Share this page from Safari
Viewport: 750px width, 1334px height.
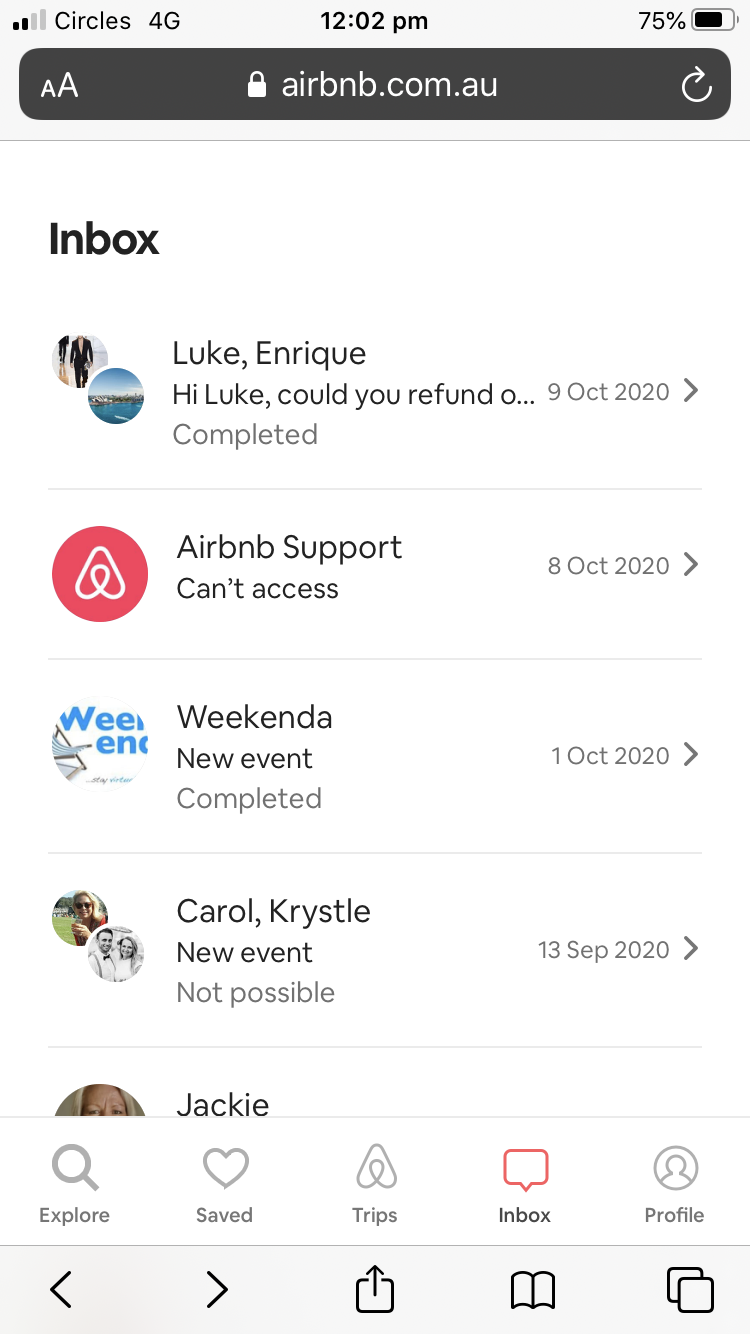(x=375, y=1288)
